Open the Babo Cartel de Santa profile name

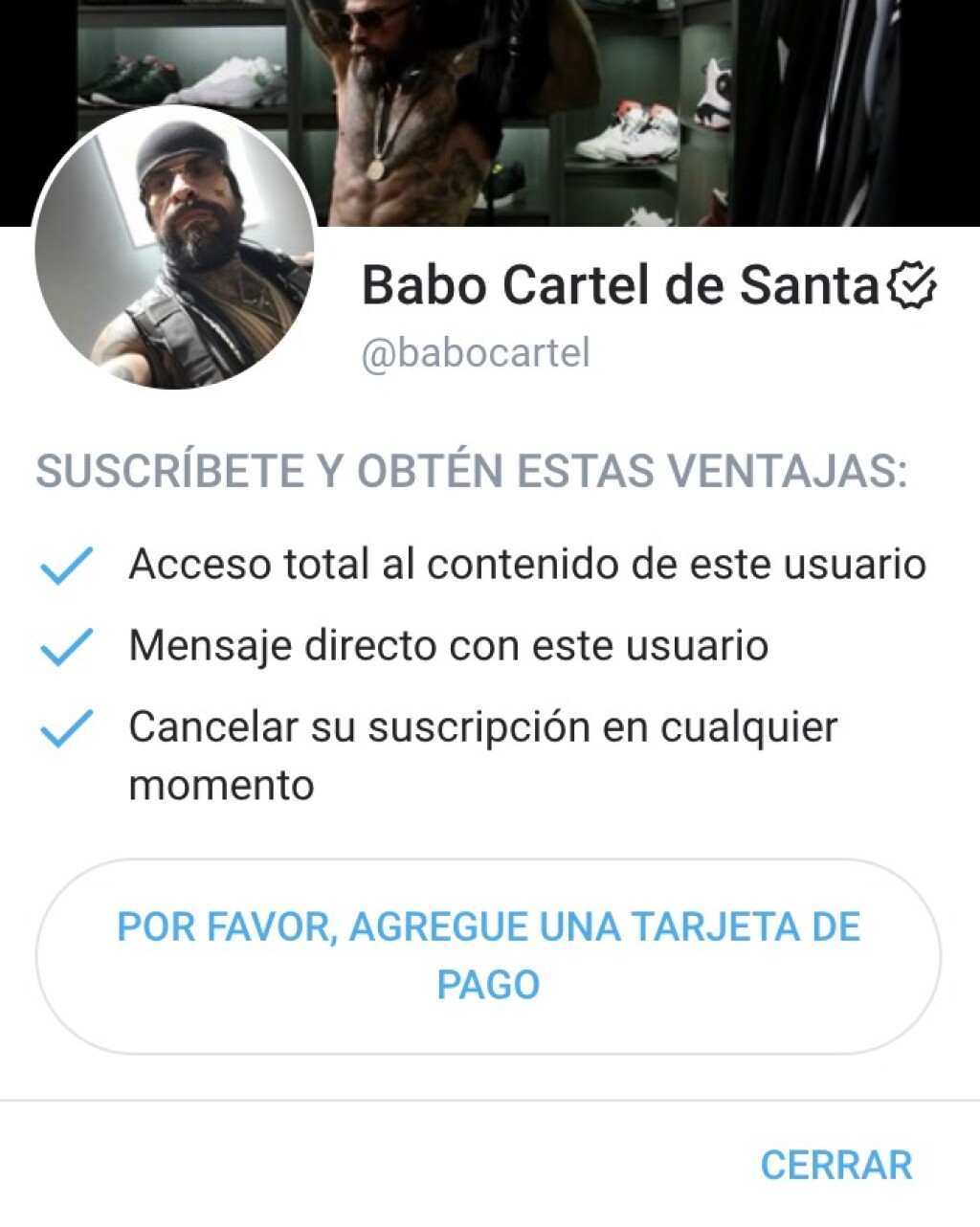tap(619, 285)
